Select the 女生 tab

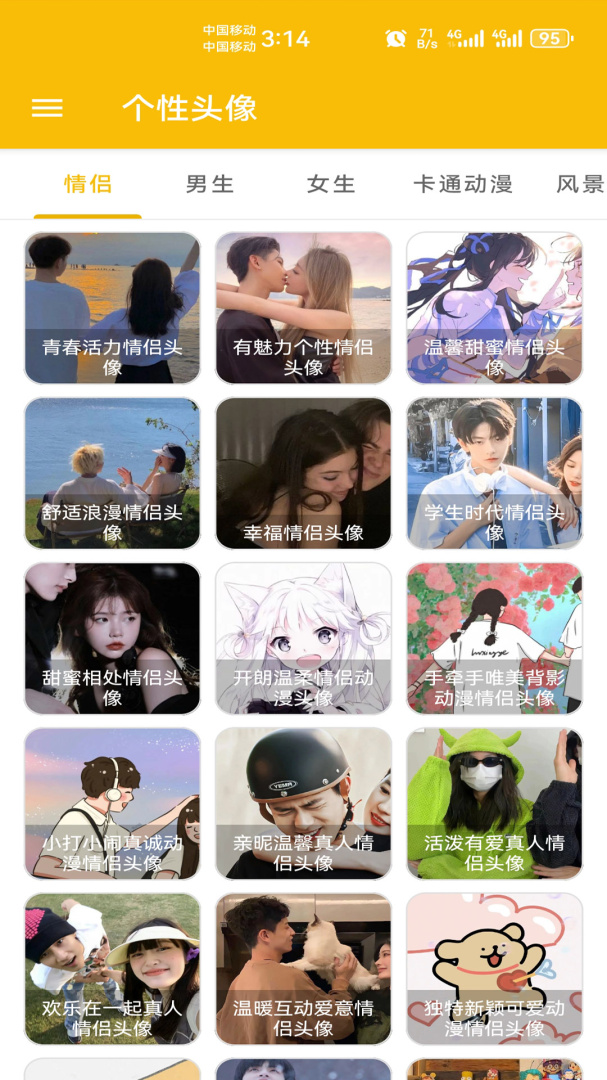[331, 184]
